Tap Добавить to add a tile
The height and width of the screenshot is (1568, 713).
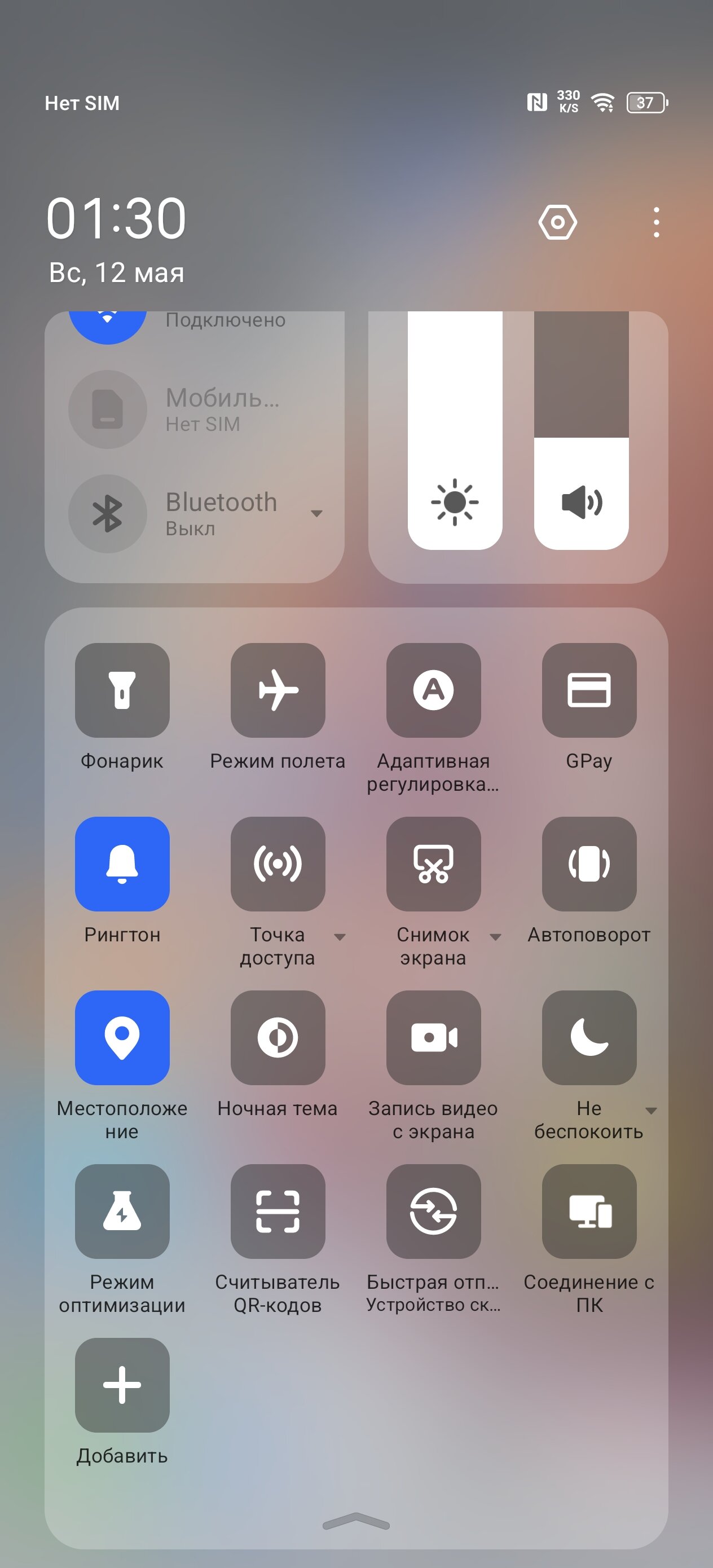coord(122,1385)
